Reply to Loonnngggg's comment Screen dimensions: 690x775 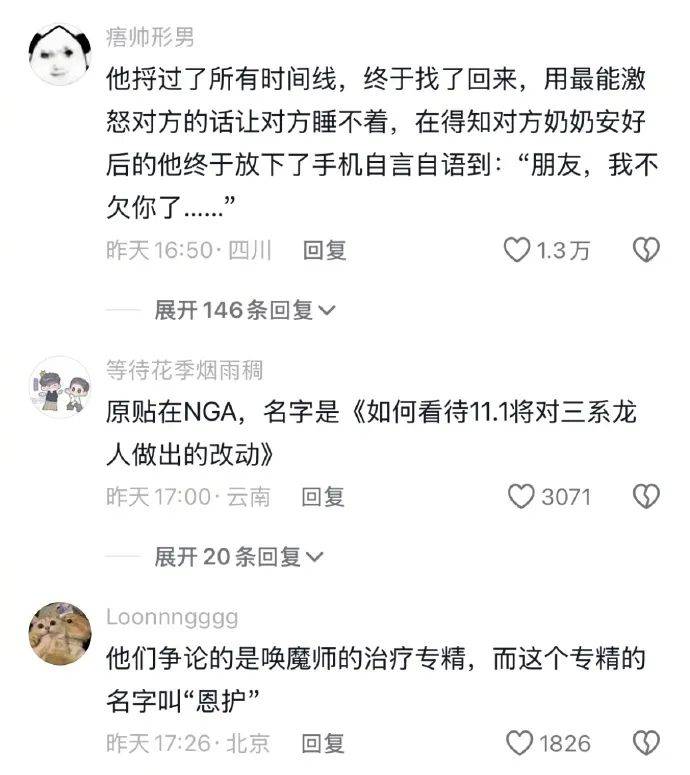point(325,743)
